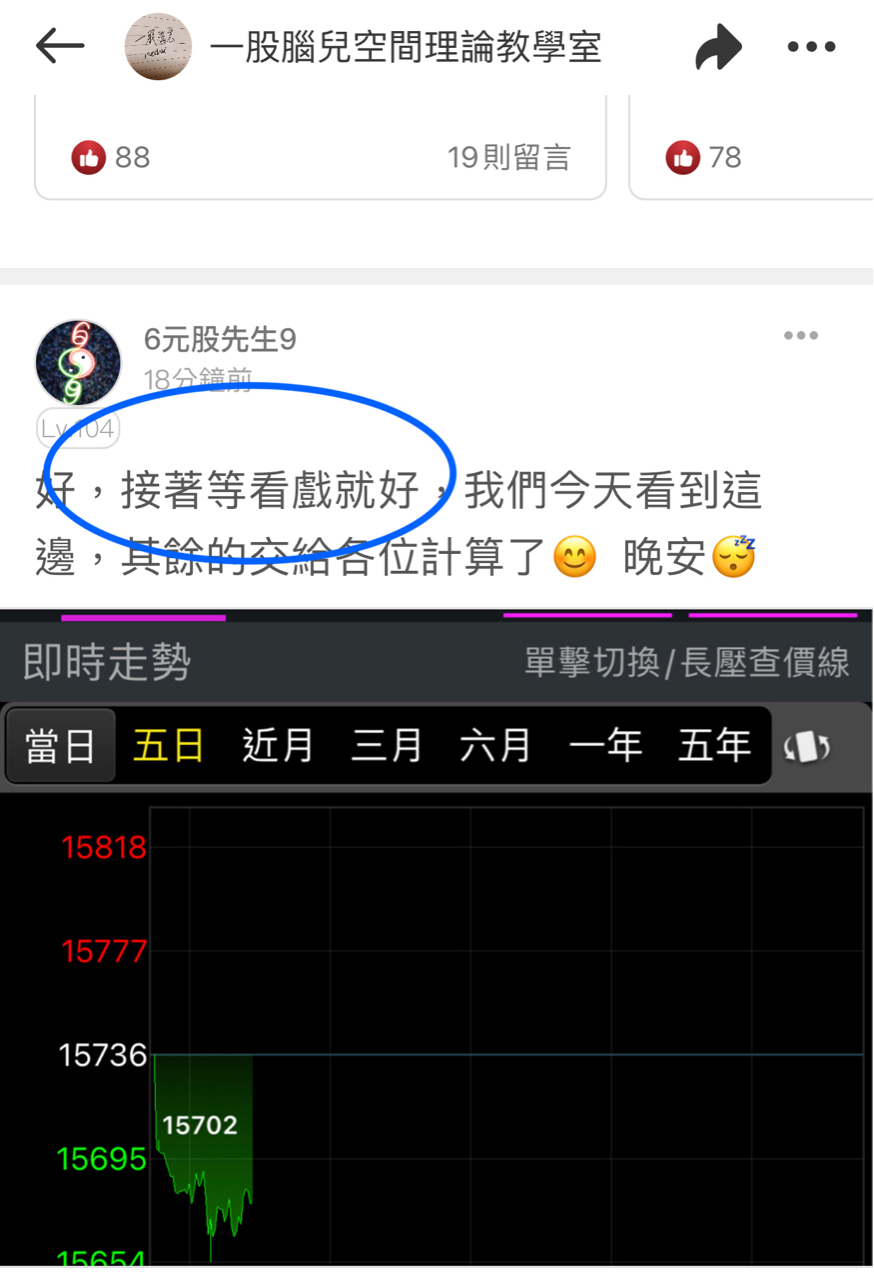874x1280 pixels.
Task: Open the post options menu for 6元股先生9
Action: 801,336
